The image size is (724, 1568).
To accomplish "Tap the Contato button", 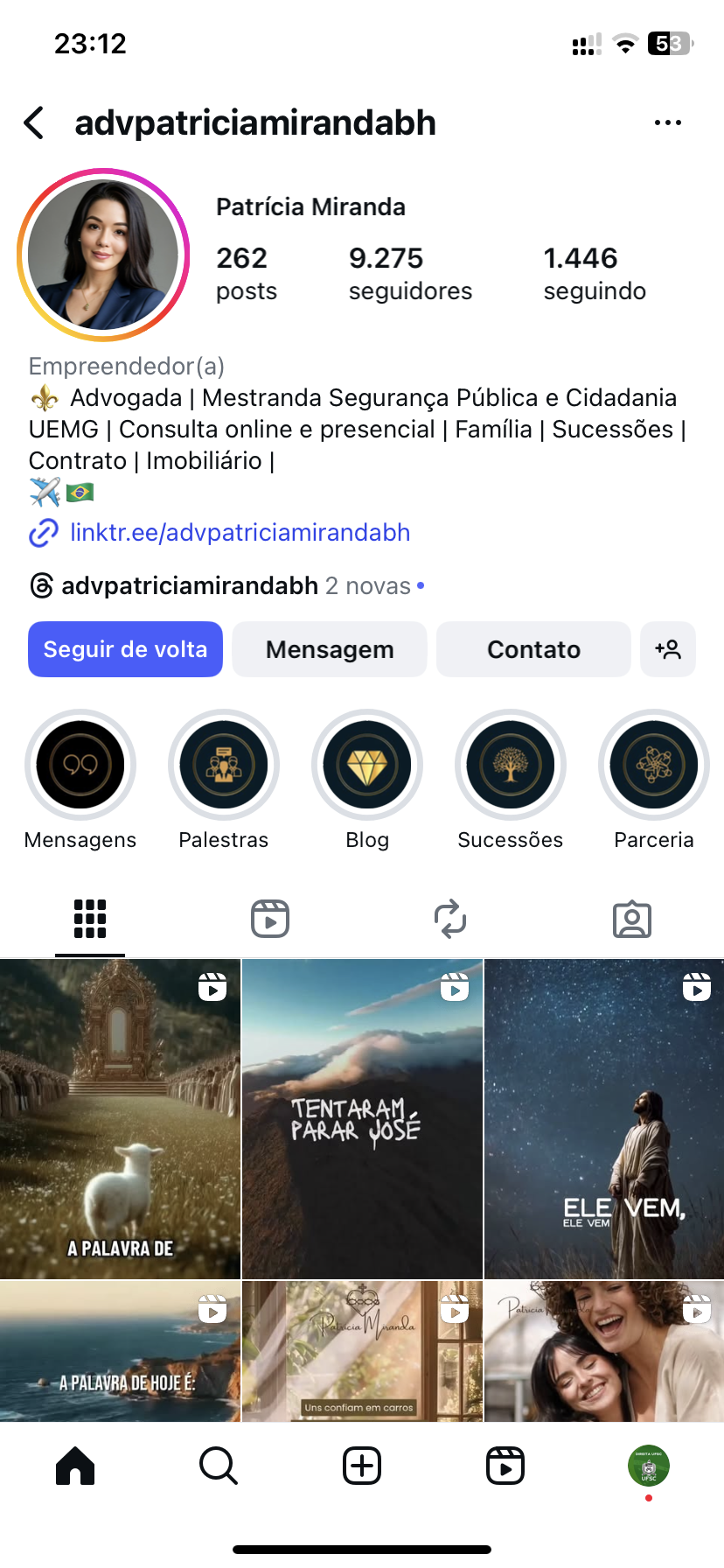I will [x=533, y=649].
